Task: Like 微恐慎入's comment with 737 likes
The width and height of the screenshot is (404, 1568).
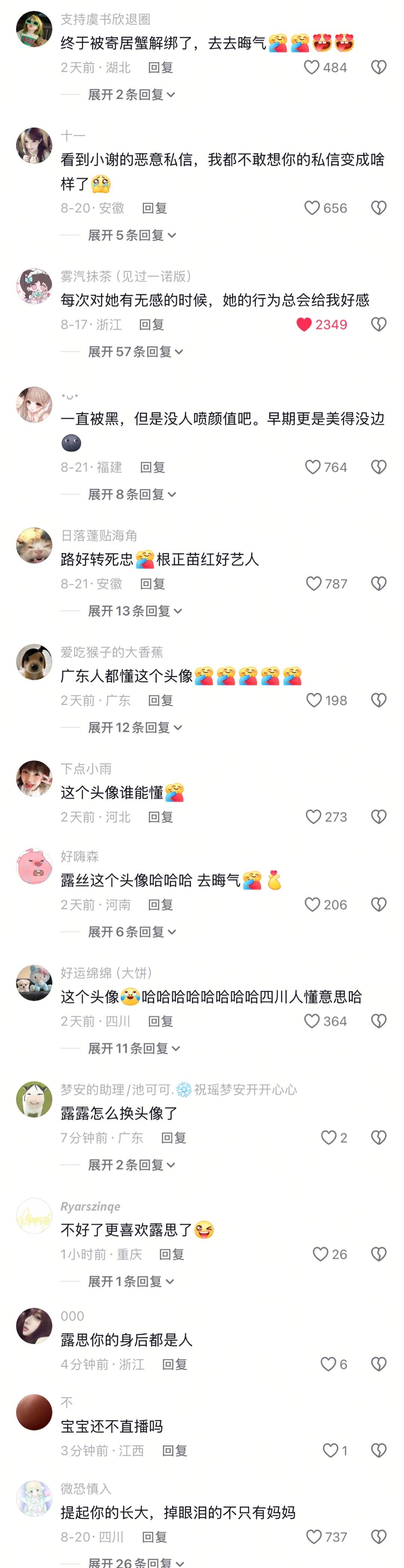Action: click(314, 1537)
